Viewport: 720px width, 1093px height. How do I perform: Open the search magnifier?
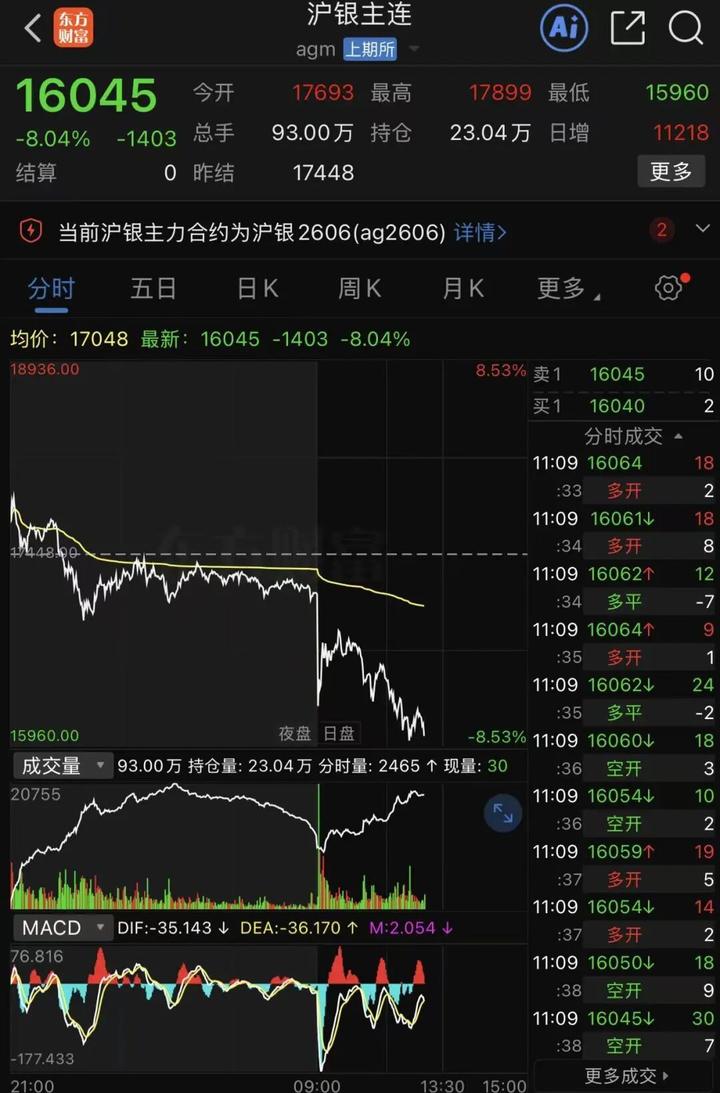coord(686,28)
